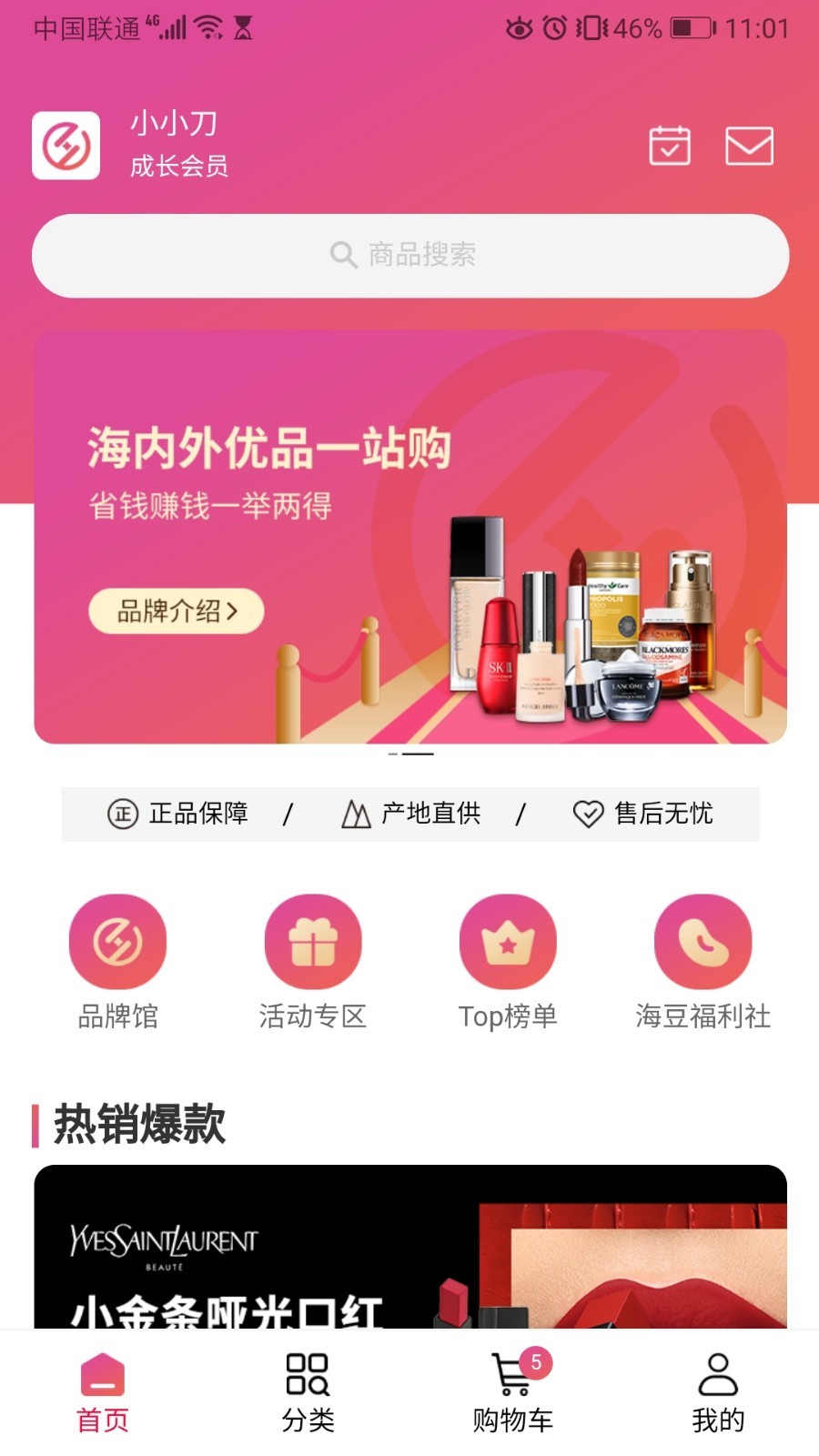Open the calendar check-in icon
Image resolution: width=819 pixels, height=1456 pixels.
(x=669, y=146)
